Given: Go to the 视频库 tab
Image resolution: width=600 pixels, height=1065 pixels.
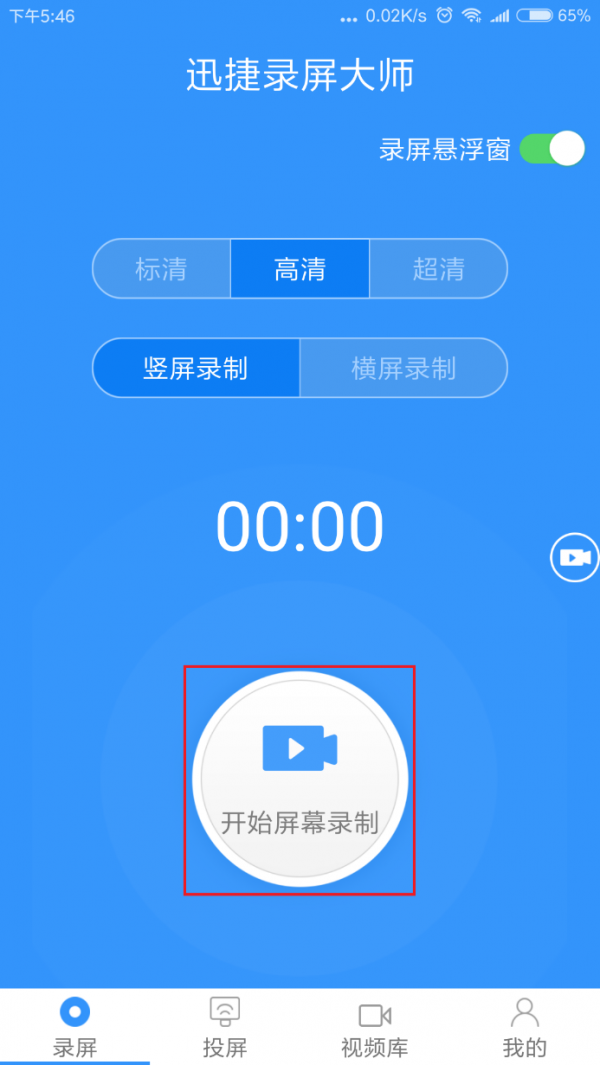Looking at the screenshot, I should (x=375, y=1027).
